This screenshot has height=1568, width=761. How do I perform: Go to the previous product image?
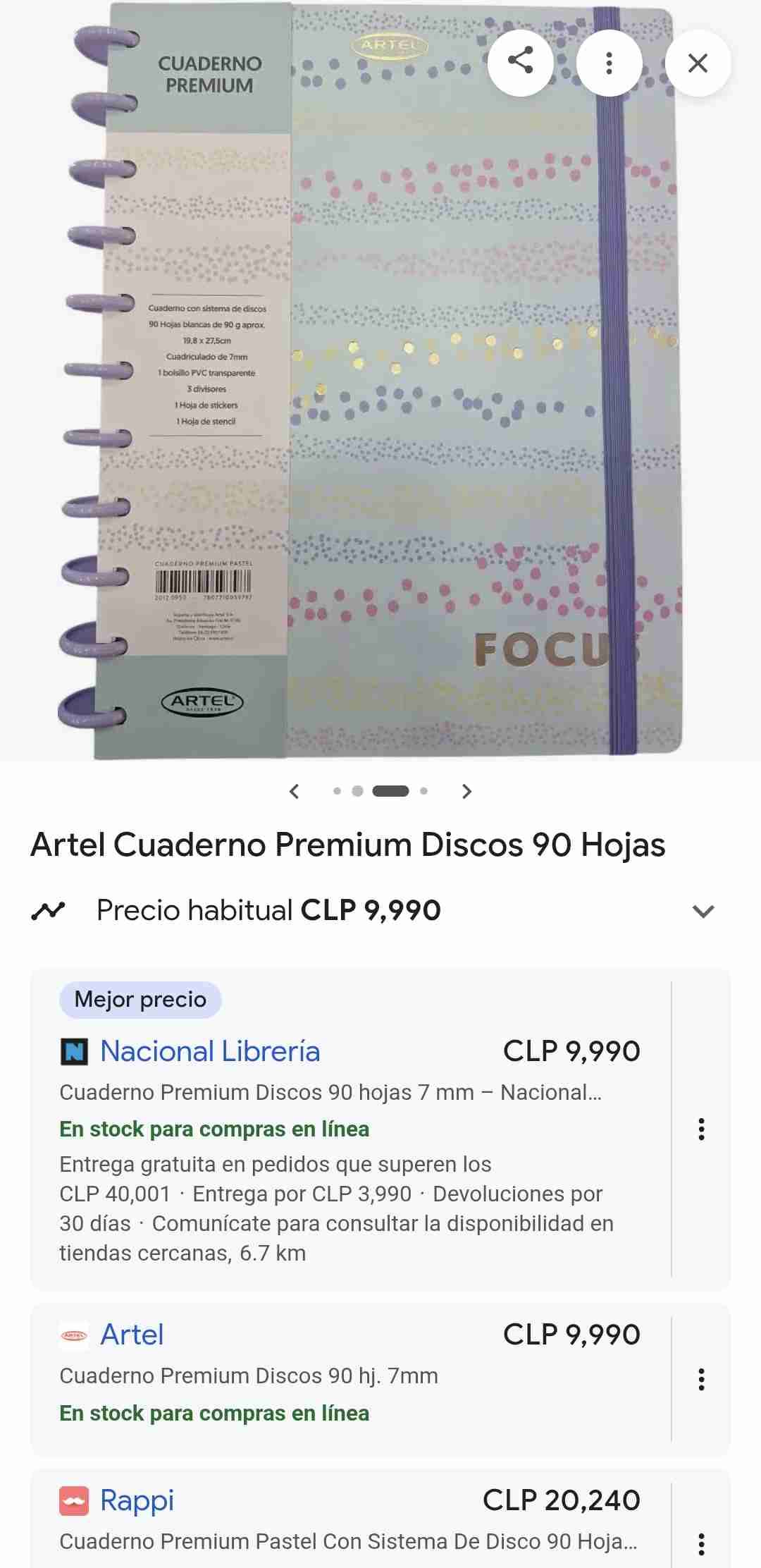coord(295,791)
